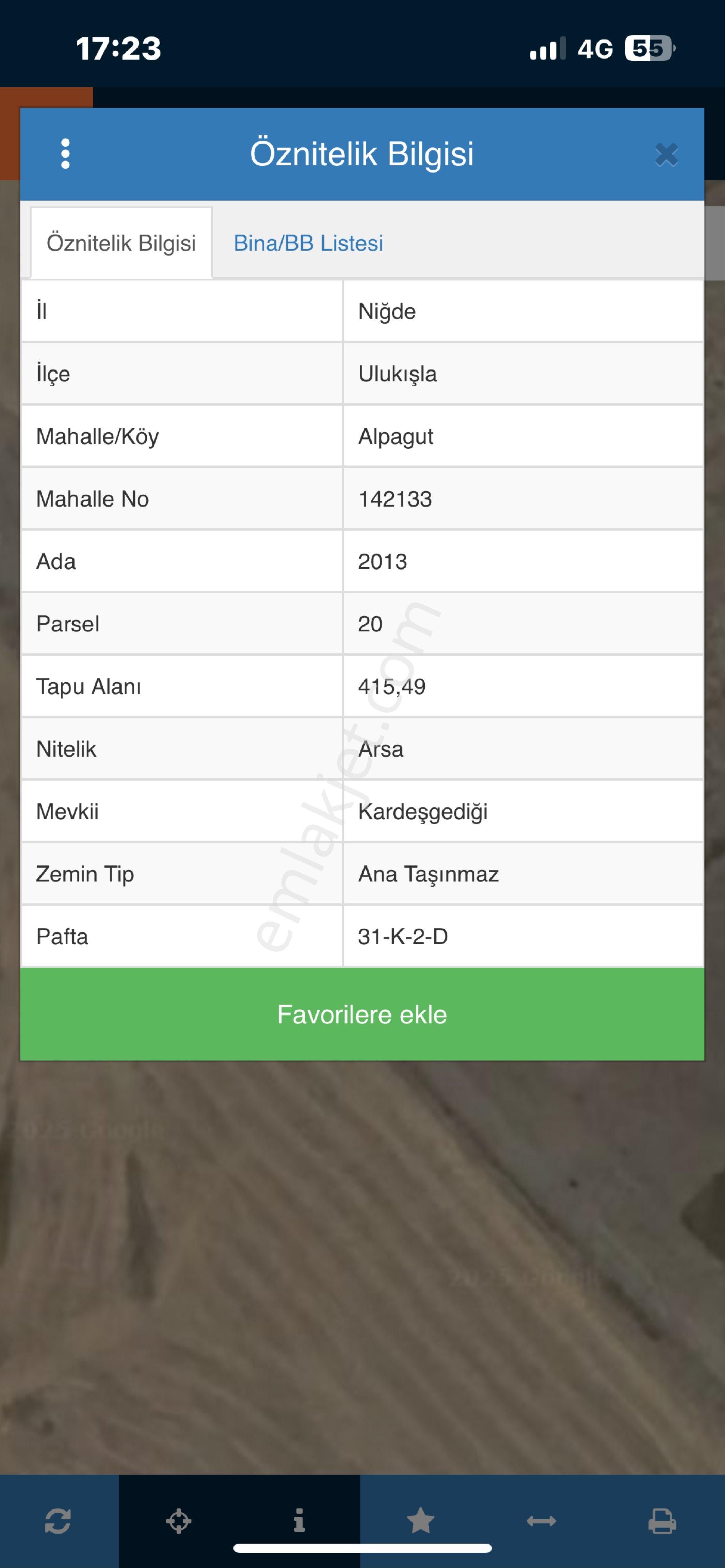Open favorites with the star icon
Image resolution: width=725 pixels, height=1568 pixels.
[420, 1520]
